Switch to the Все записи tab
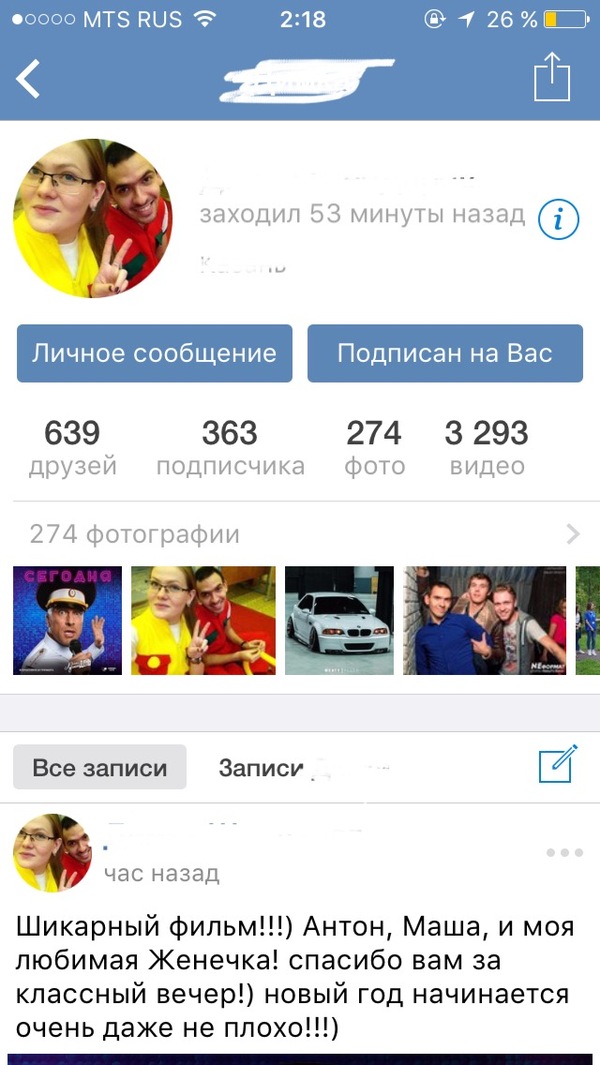The image size is (600, 1065). [x=99, y=768]
